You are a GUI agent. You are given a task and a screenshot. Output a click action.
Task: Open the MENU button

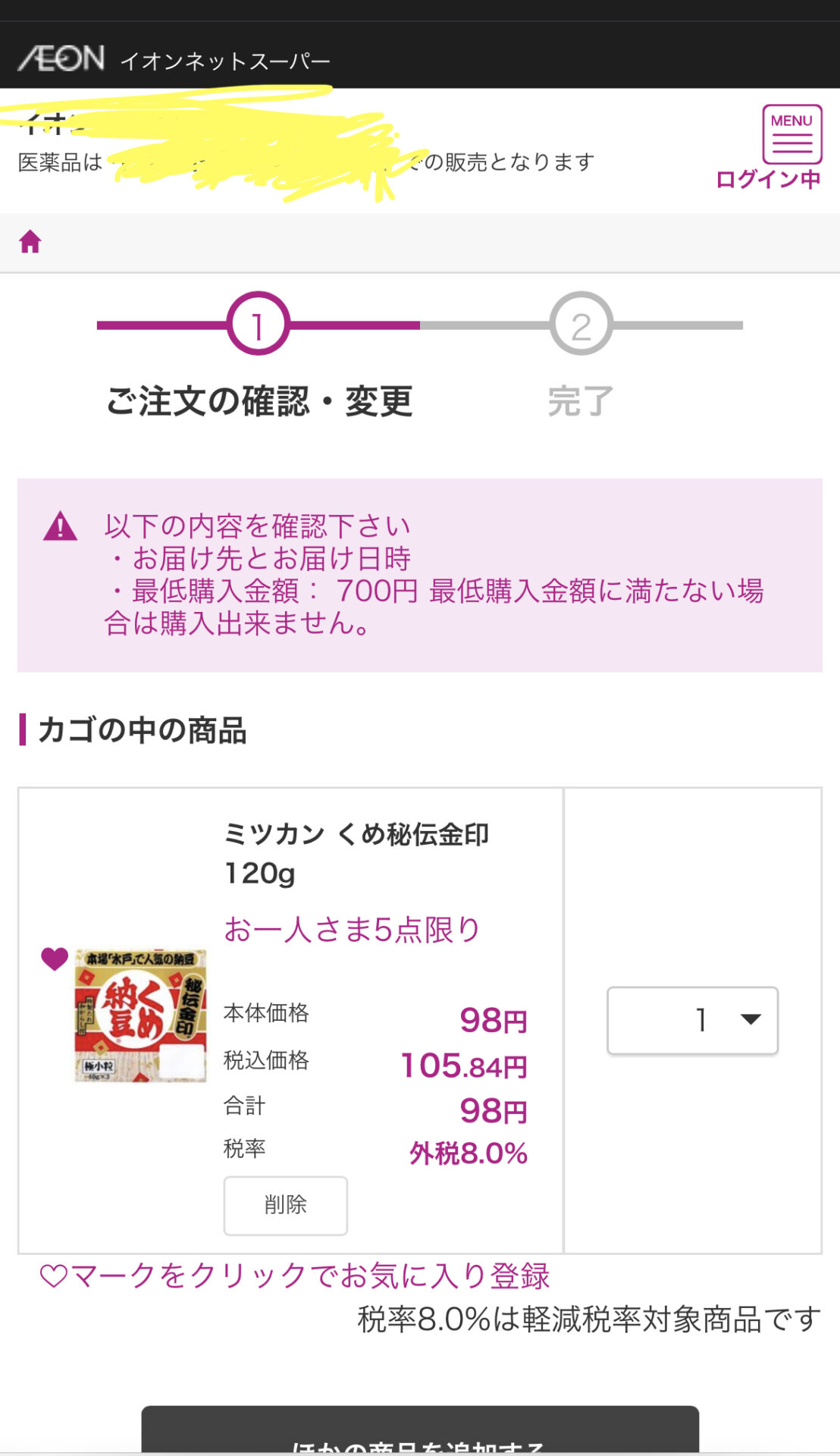(792, 134)
